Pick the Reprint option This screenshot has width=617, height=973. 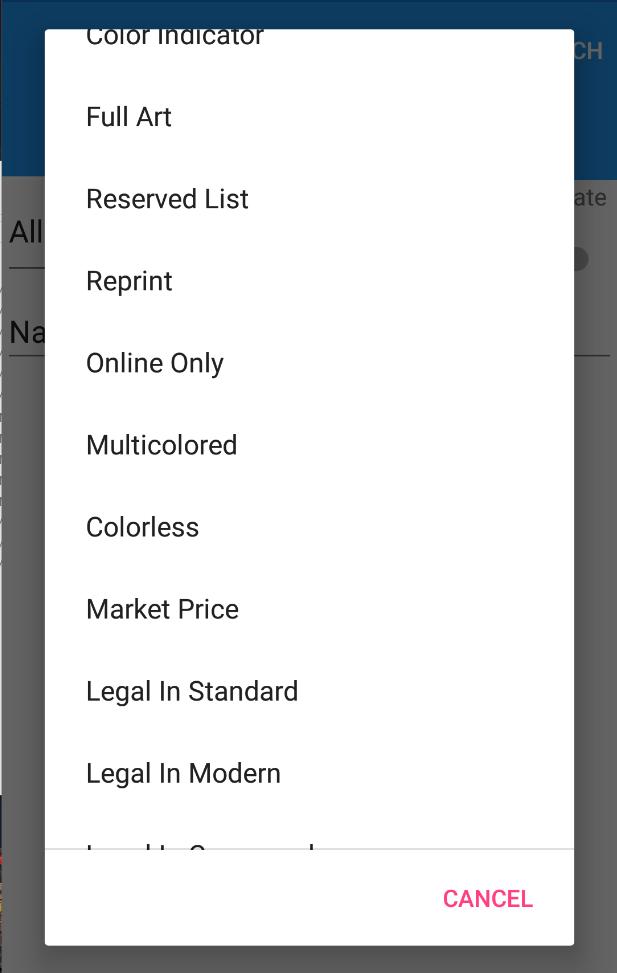click(x=129, y=281)
